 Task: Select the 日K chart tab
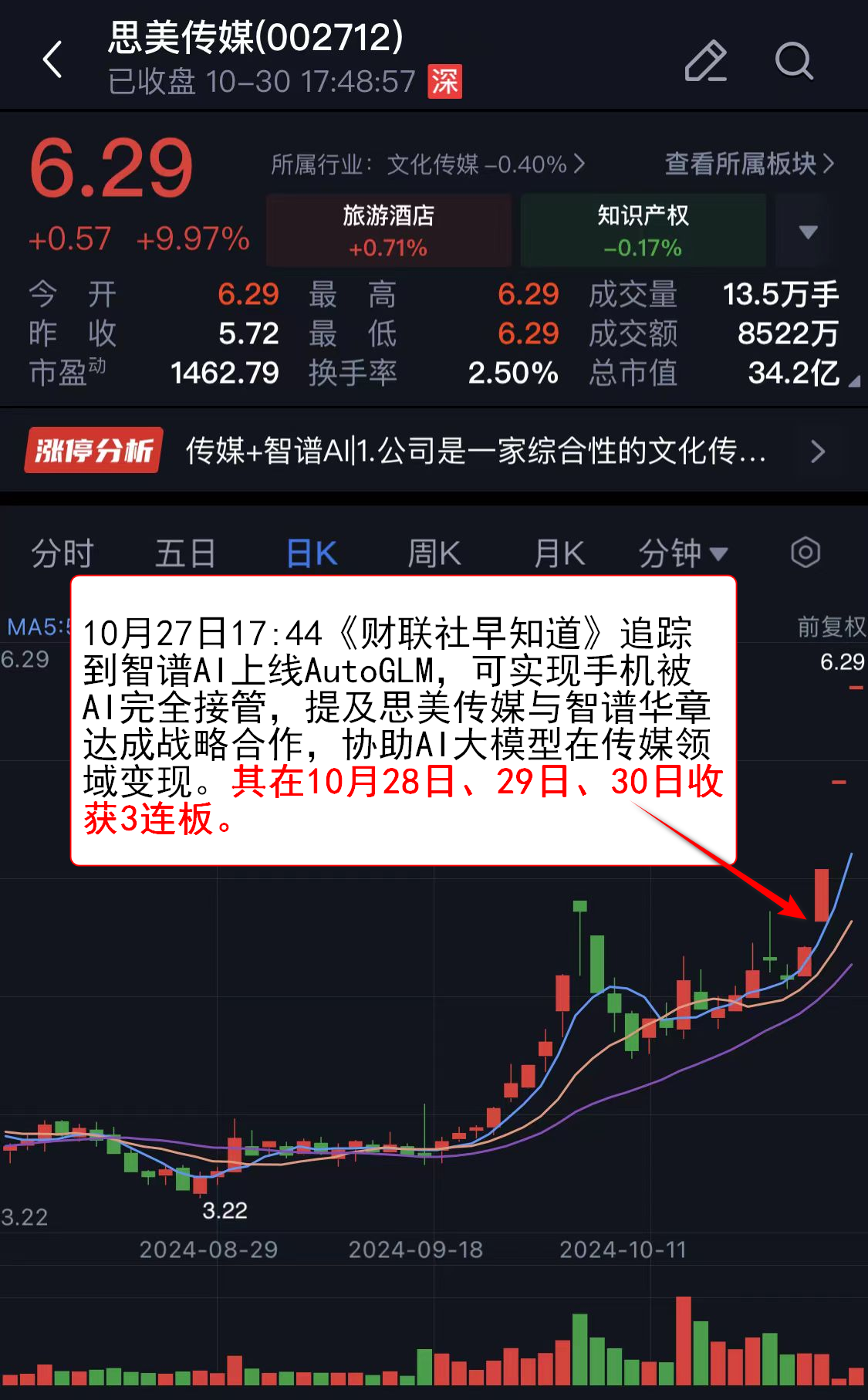click(312, 553)
